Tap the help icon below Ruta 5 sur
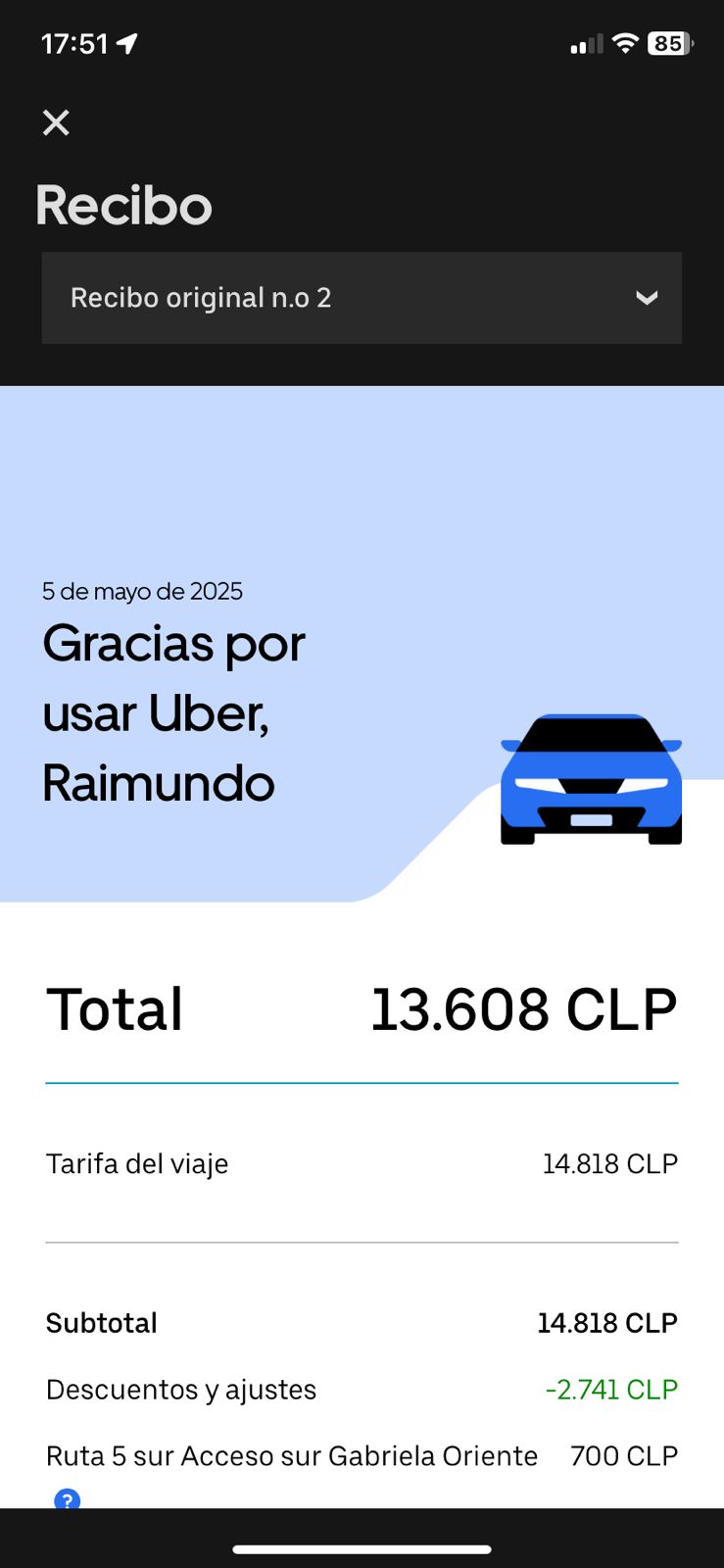The width and height of the screenshot is (724, 1568). pyautogui.click(x=67, y=1498)
